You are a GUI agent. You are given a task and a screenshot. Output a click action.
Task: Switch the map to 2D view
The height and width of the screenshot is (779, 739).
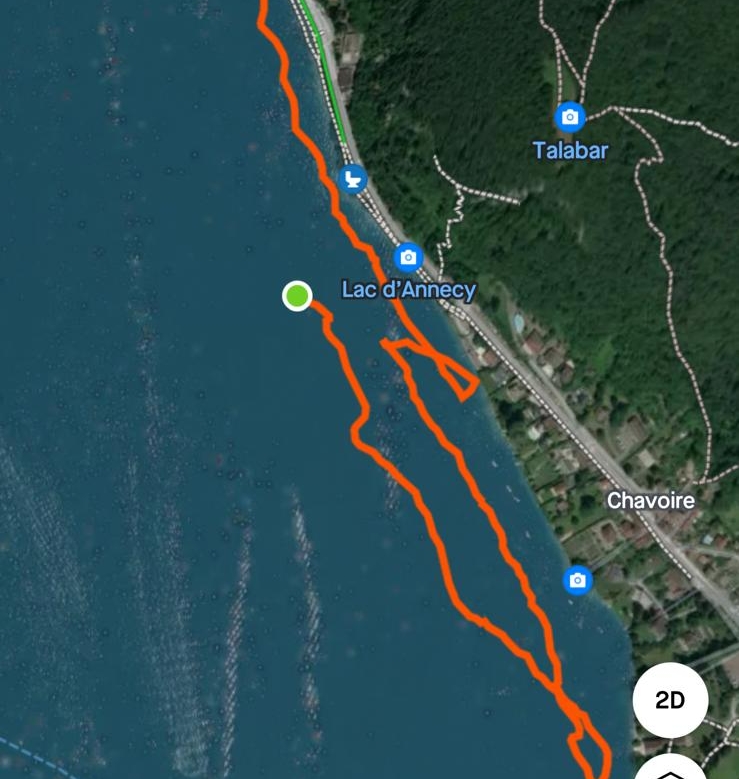[670, 700]
